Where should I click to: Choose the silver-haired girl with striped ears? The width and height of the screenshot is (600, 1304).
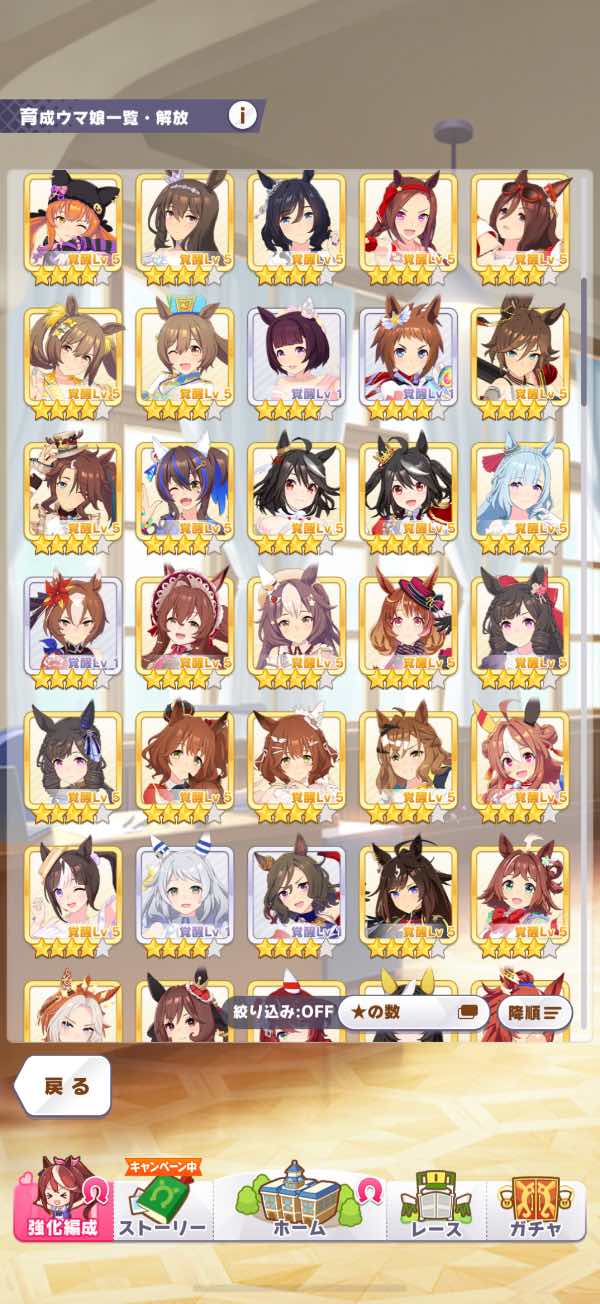point(184,897)
